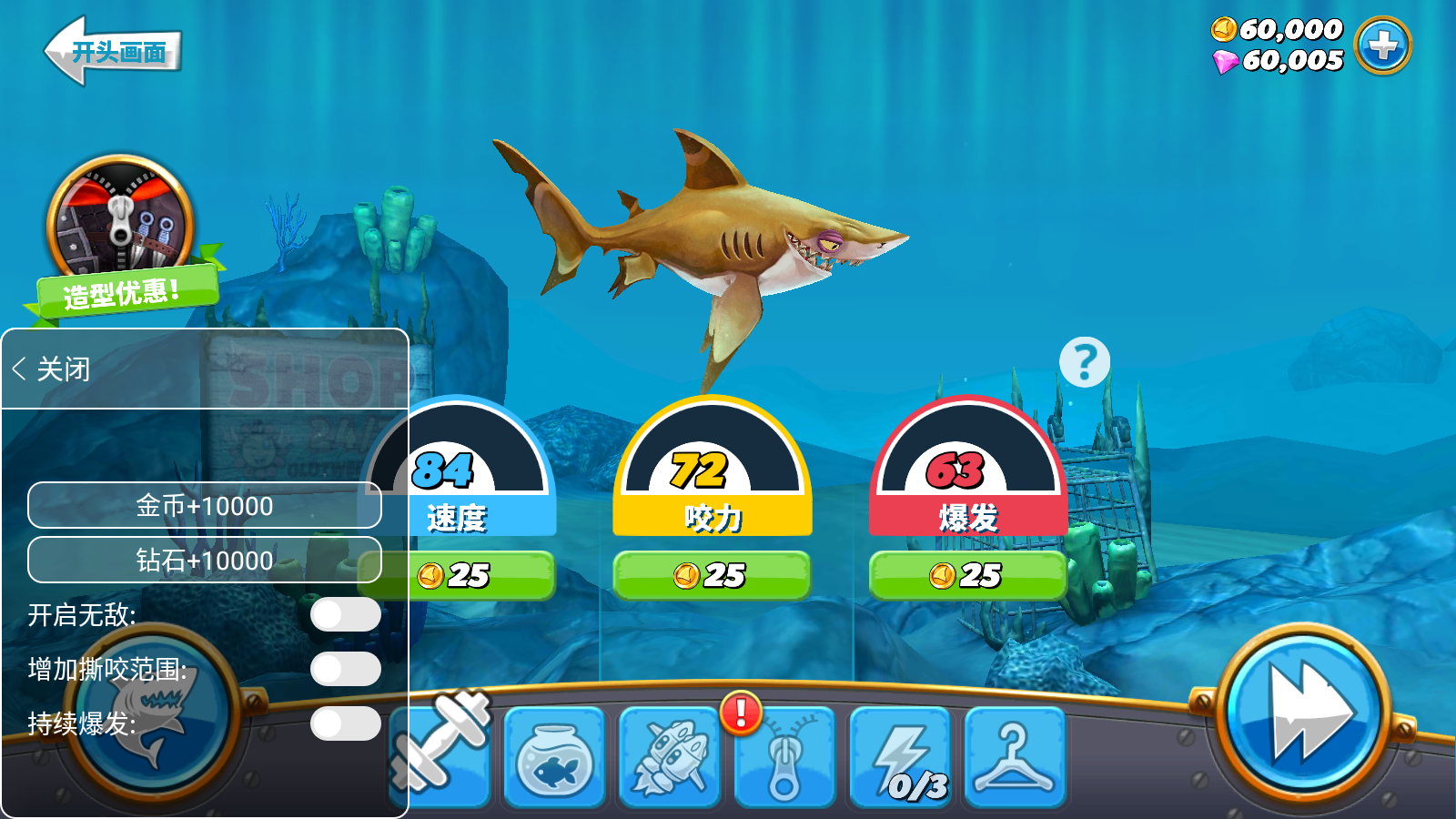This screenshot has width=1456, height=819.
Task: Enable the 开启无敌 invincibility switch
Action: [x=345, y=615]
